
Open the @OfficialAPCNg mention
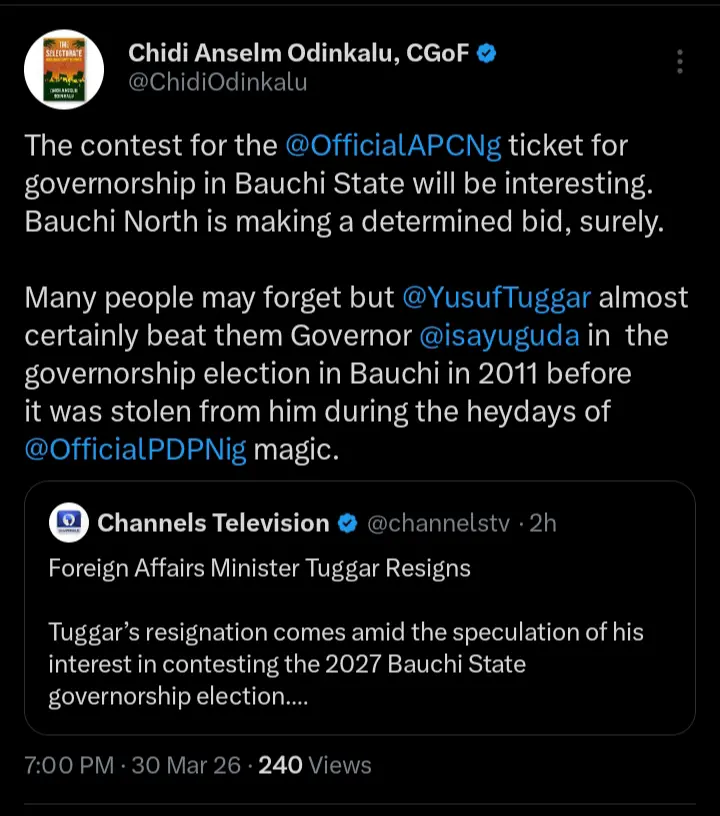(393, 146)
